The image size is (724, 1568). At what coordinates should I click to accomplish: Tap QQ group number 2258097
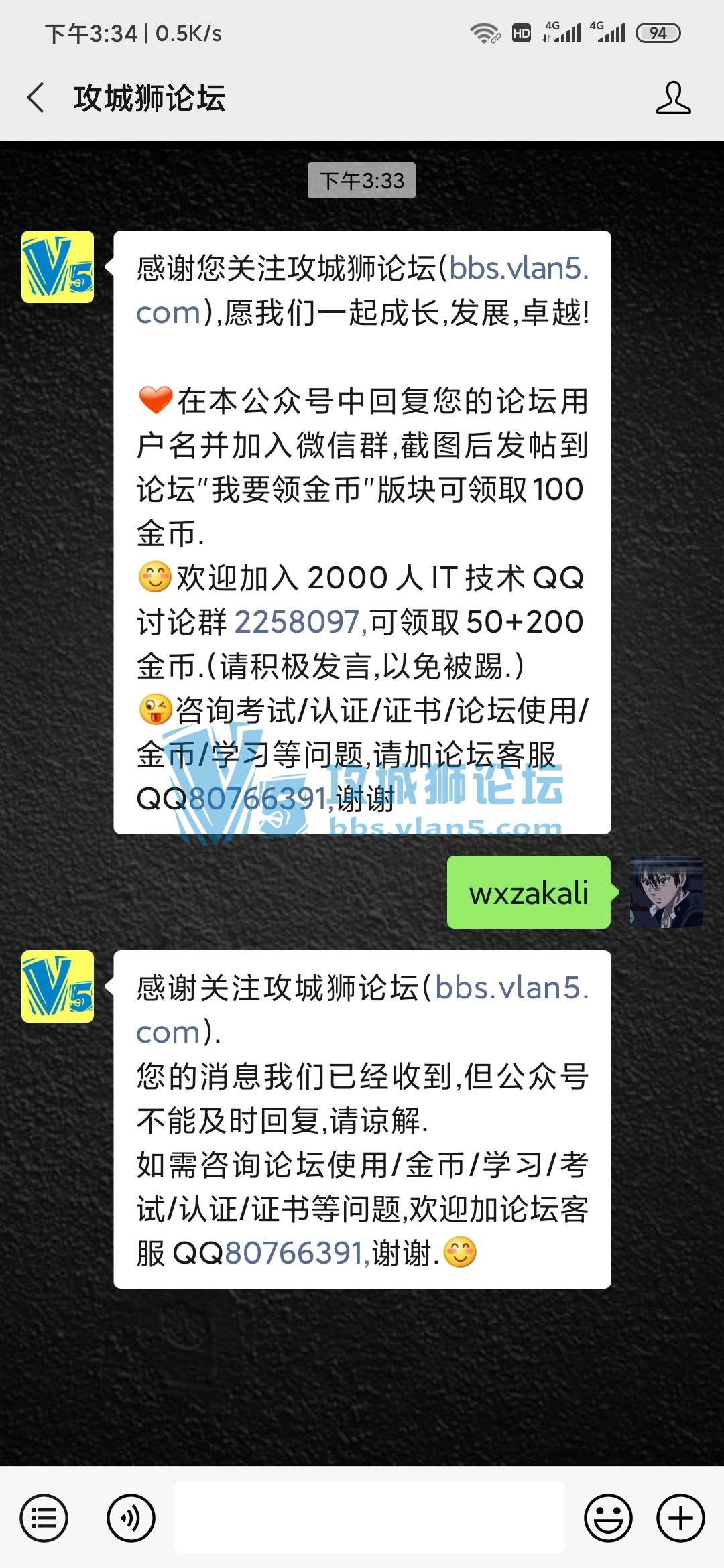298,622
